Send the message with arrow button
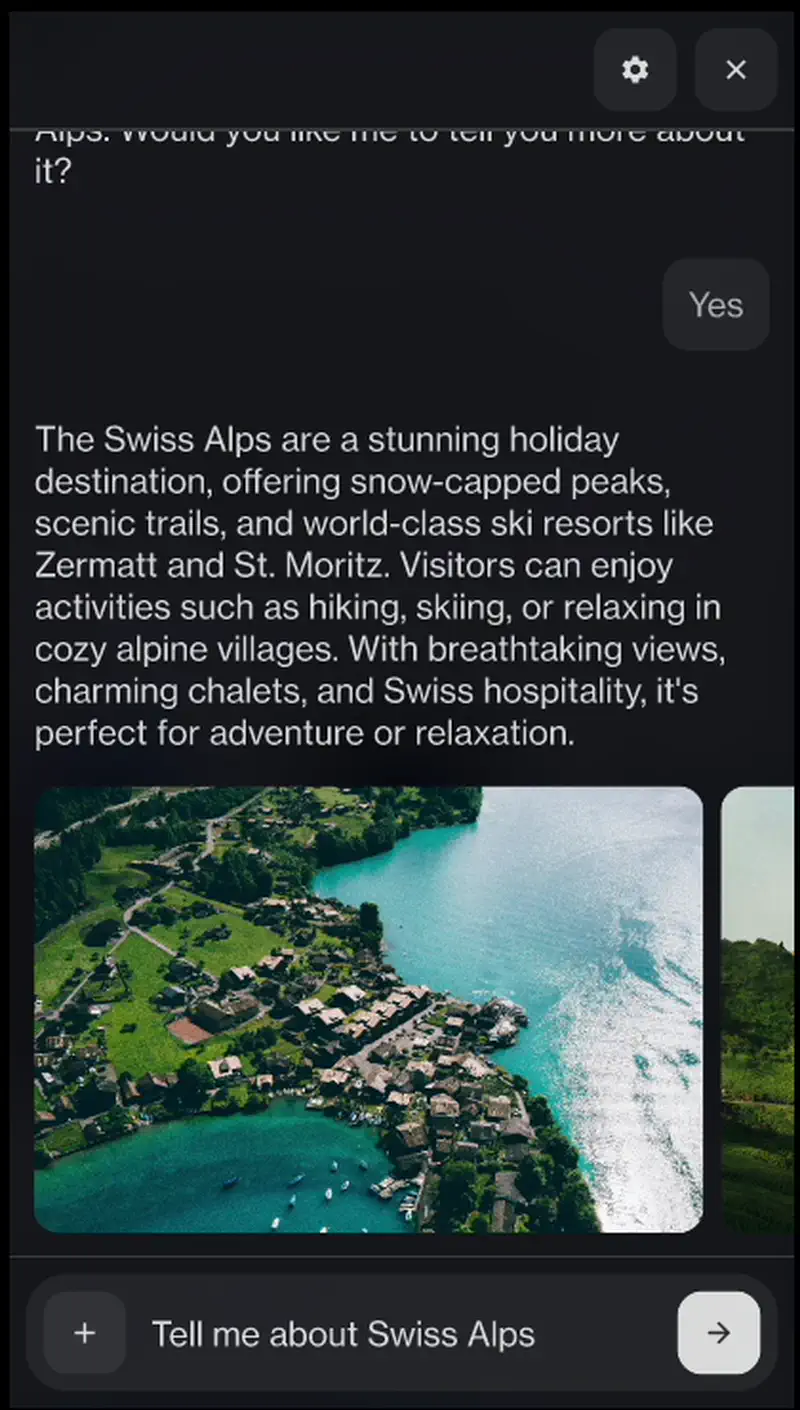Screen dimensions: 800x1410 (x=718, y=1332)
